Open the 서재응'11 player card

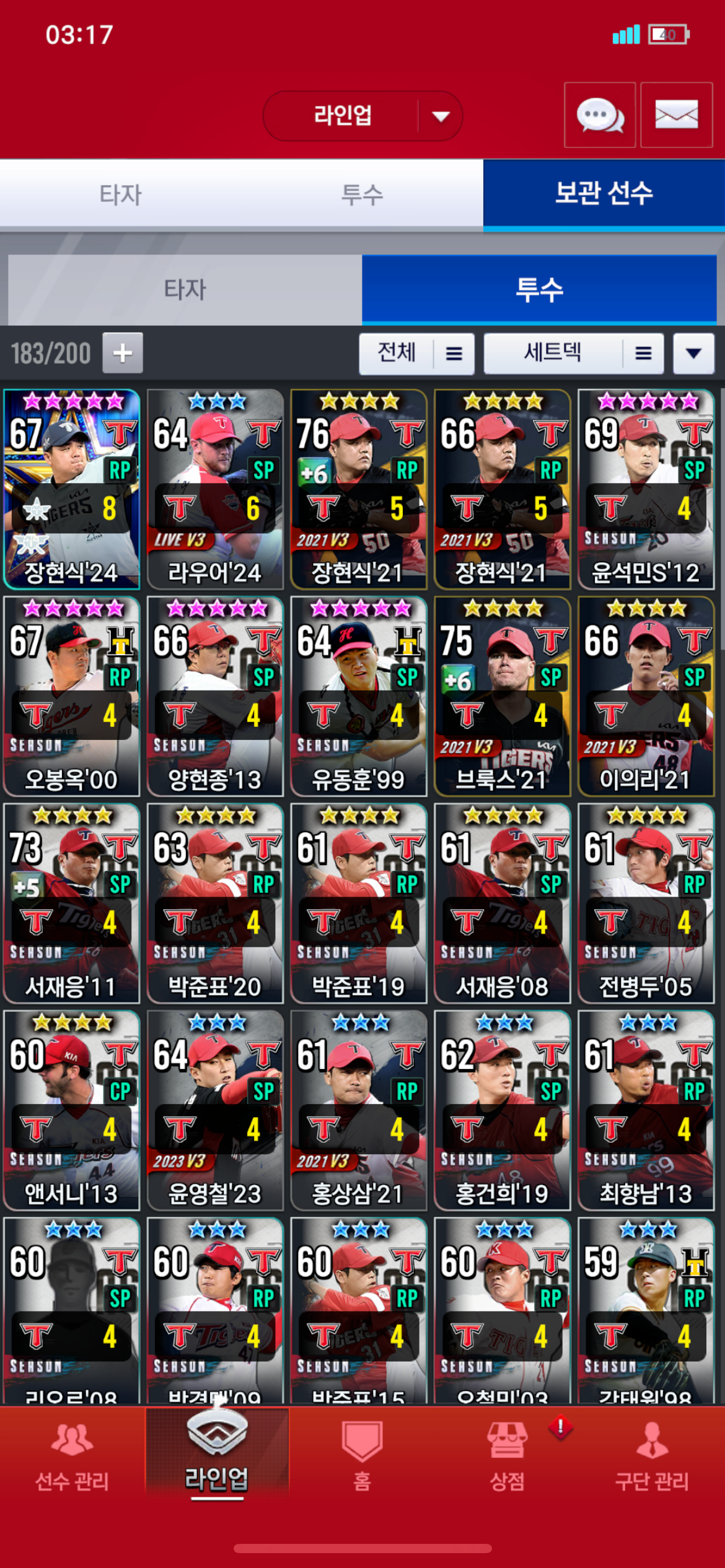point(72,903)
